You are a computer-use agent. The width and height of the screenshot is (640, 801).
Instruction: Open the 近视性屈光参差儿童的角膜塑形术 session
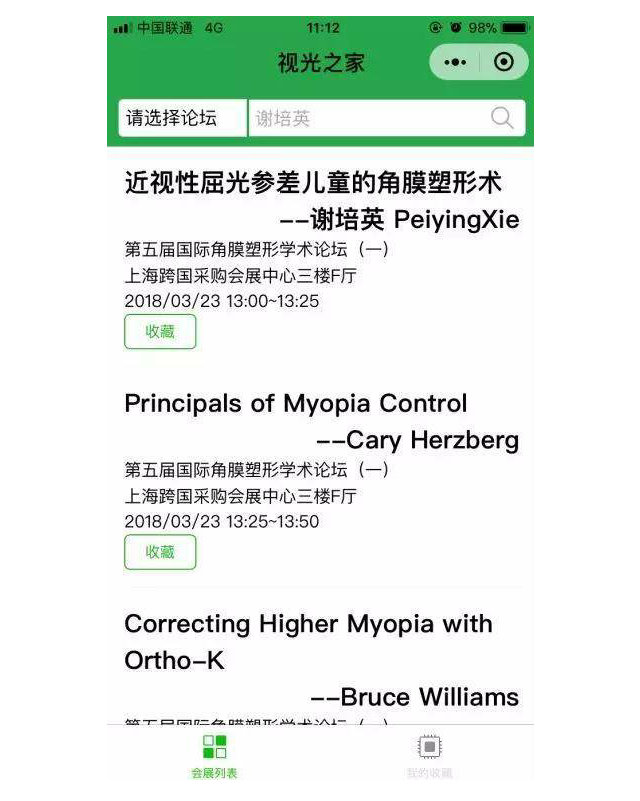point(312,183)
